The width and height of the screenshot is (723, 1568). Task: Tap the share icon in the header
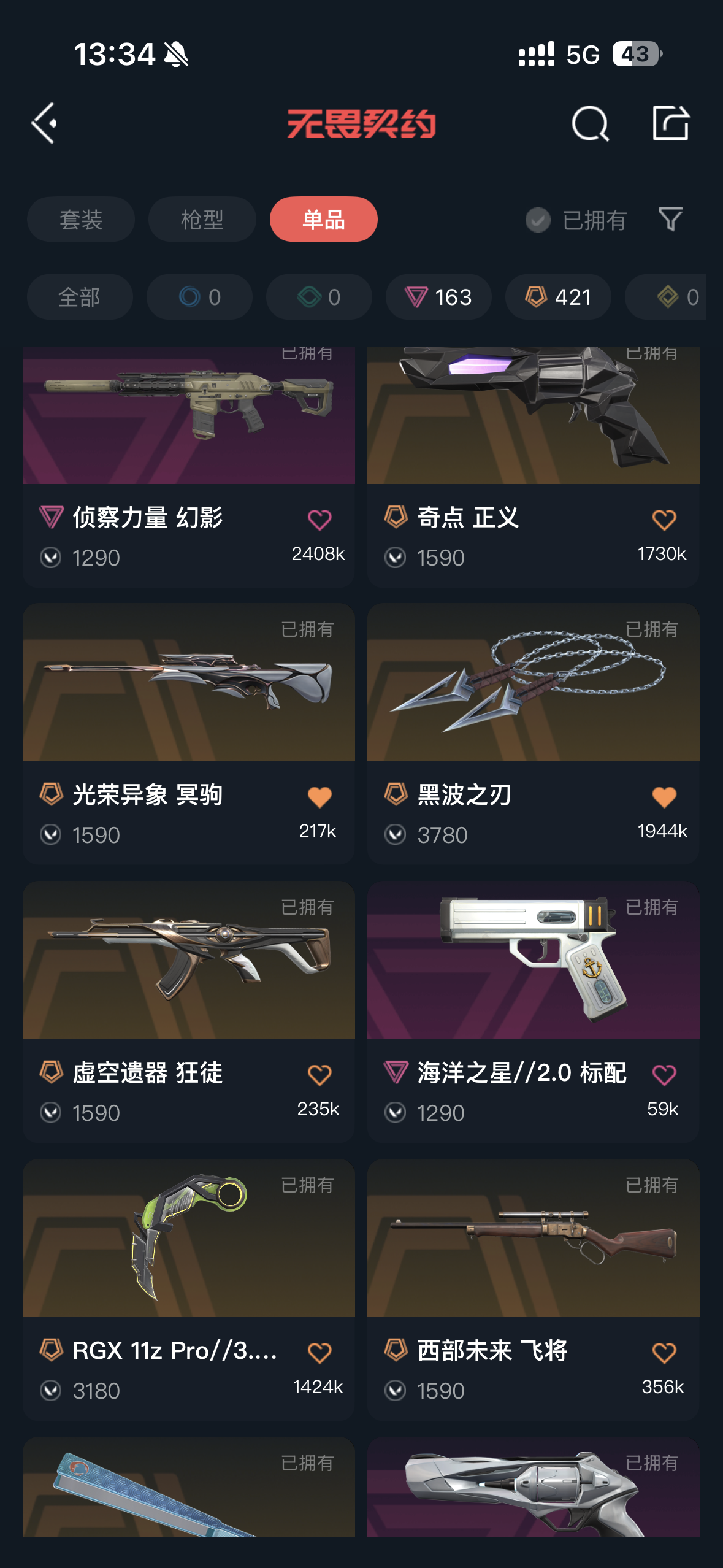pyautogui.click(x=670, y=123)
